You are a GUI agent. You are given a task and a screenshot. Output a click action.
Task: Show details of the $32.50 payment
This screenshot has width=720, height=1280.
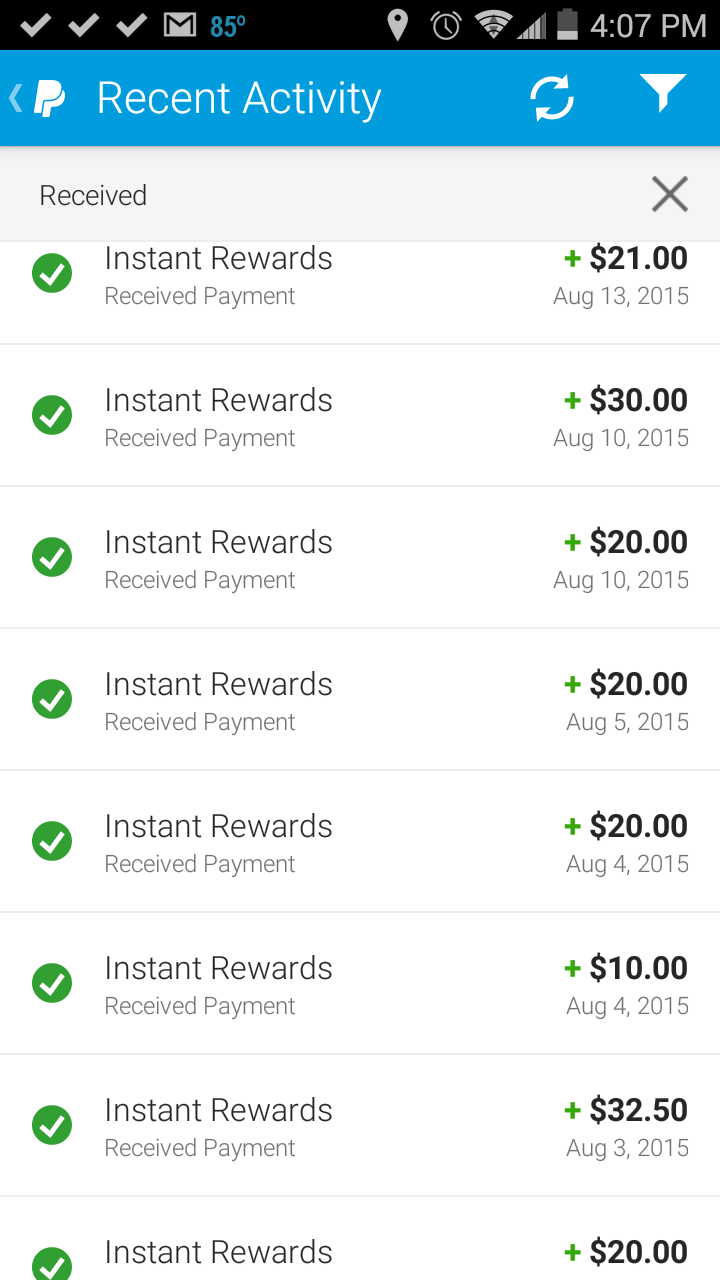360,1126
